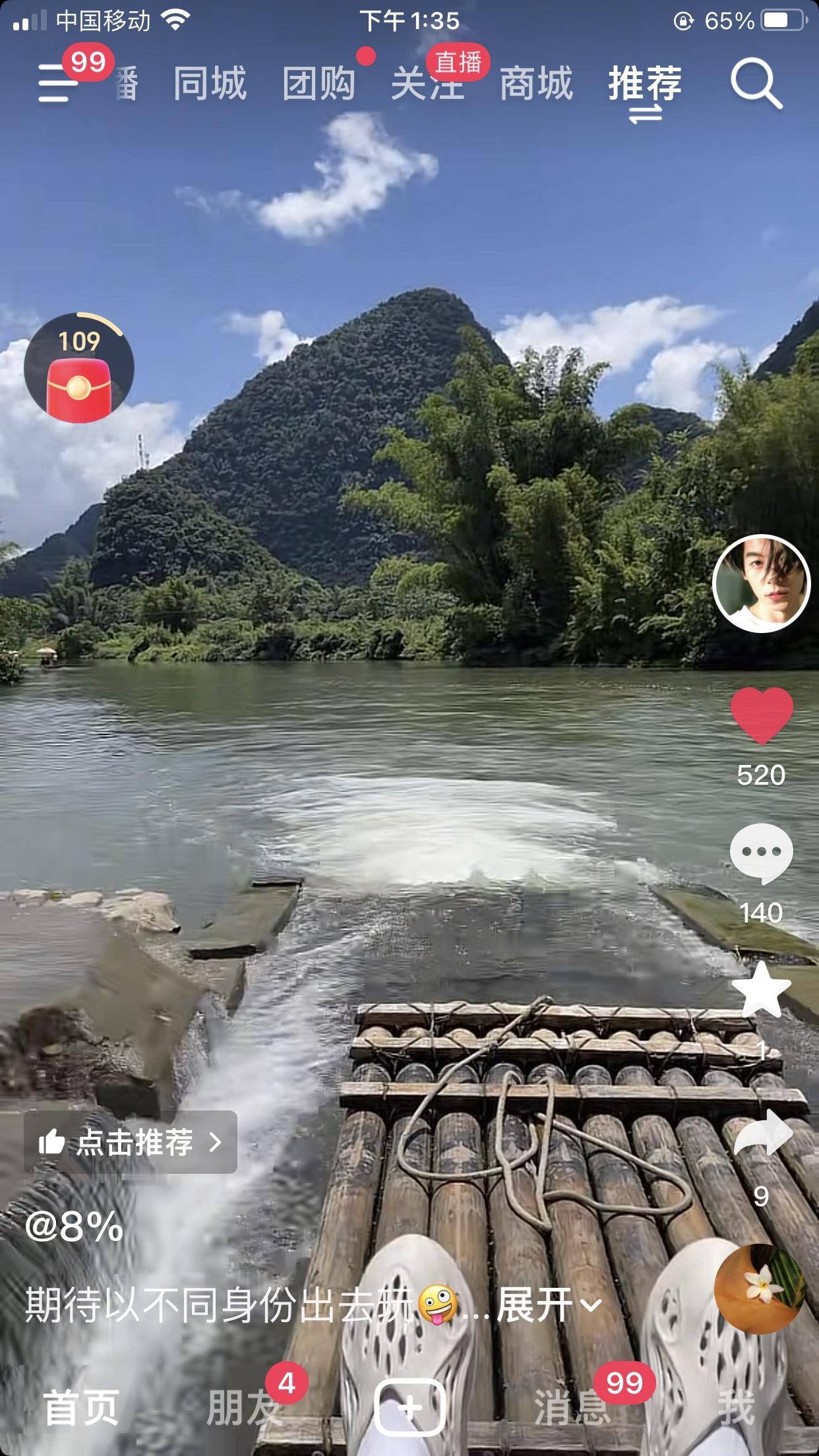The height and width of the screenshot is (1456, 819).
Task: Select the 推荐 tab
Action: [645, 84]
